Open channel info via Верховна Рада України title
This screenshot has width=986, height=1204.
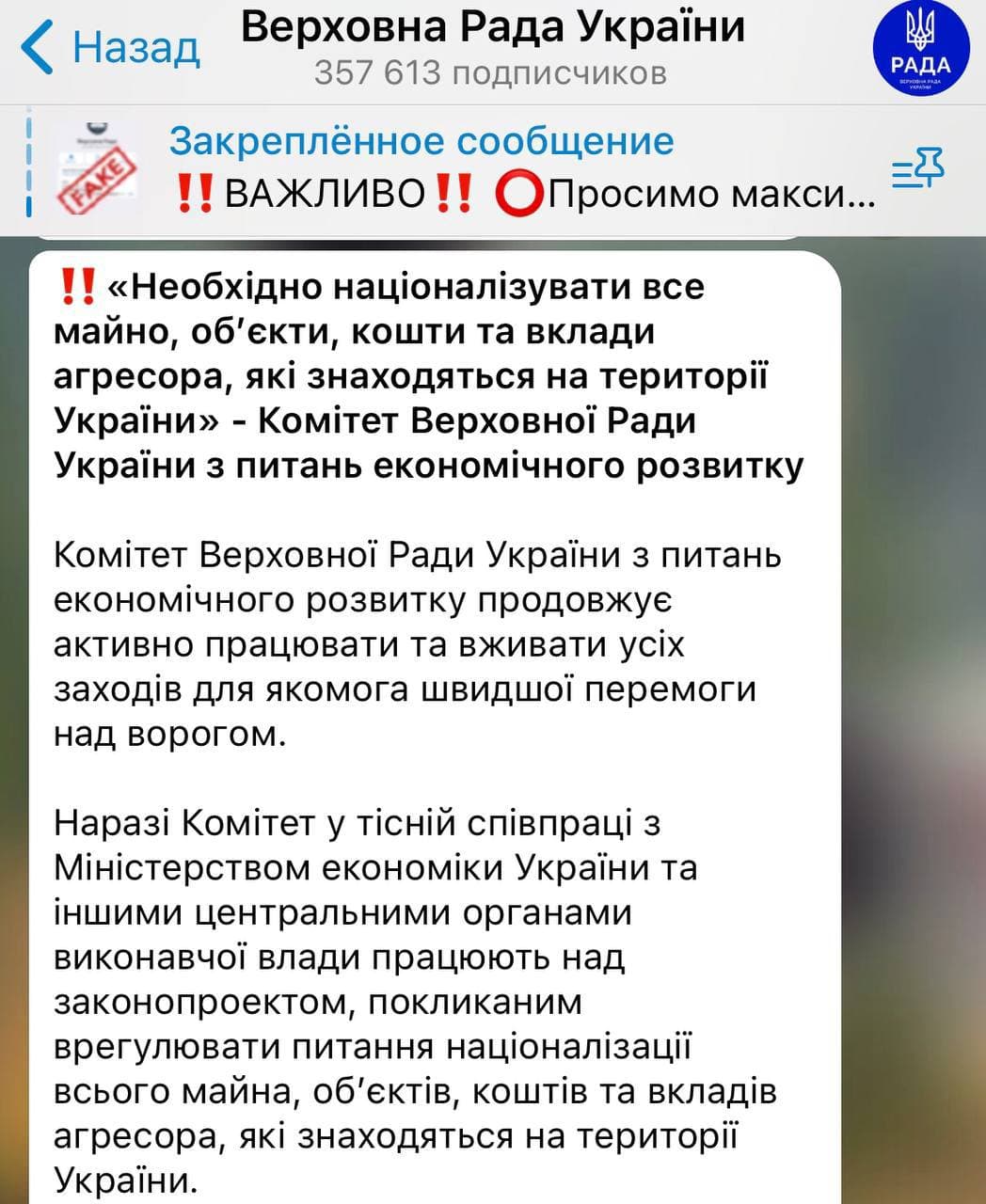click(x=492, y=28)
